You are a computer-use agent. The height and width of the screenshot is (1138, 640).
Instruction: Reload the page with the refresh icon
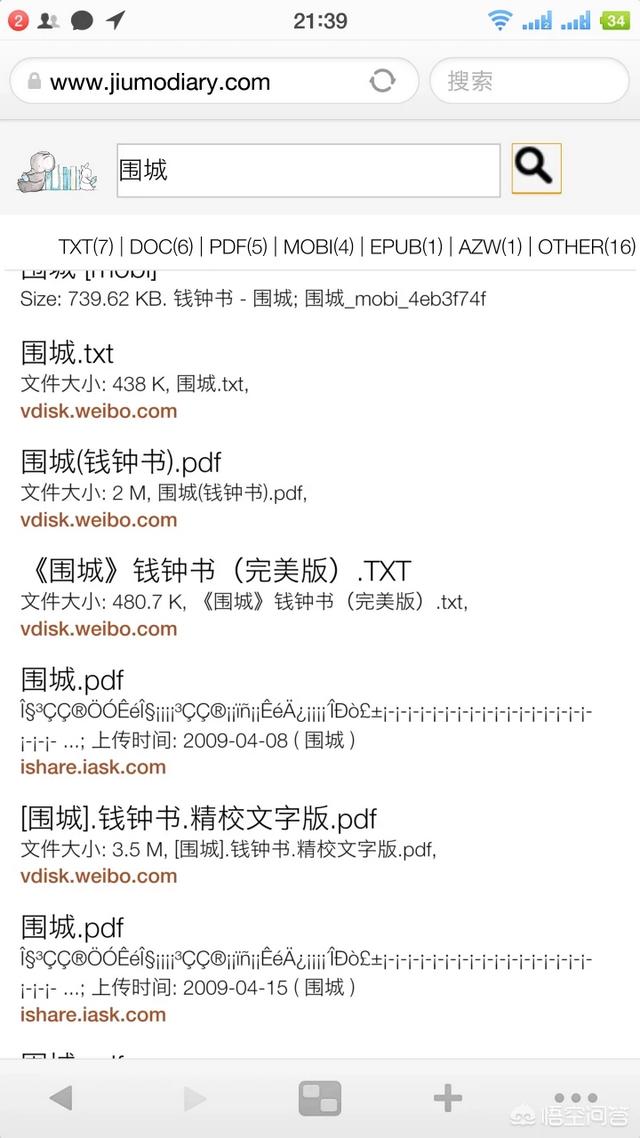(x=382, y=81)
